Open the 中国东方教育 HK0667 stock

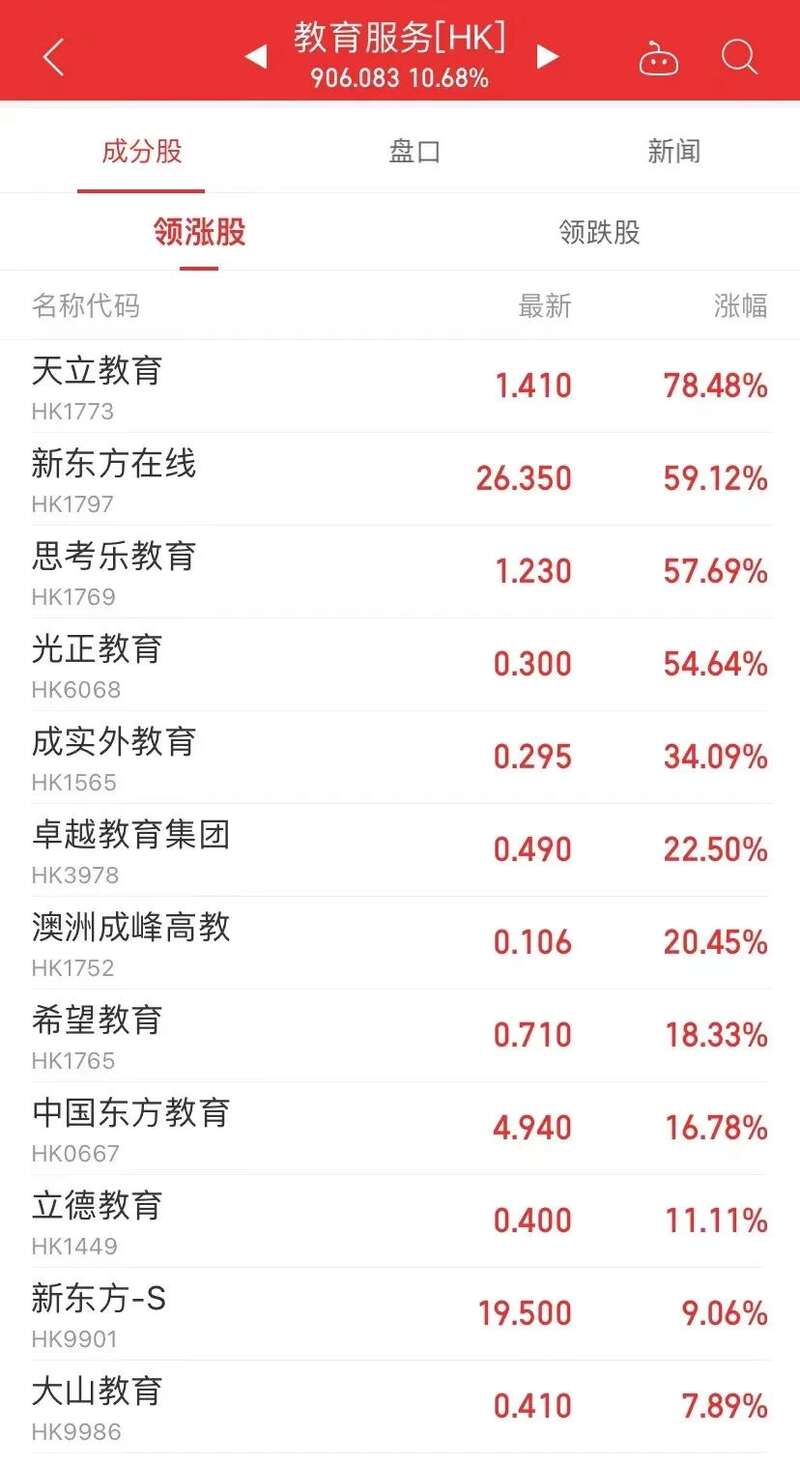(x=400, y=1128)
